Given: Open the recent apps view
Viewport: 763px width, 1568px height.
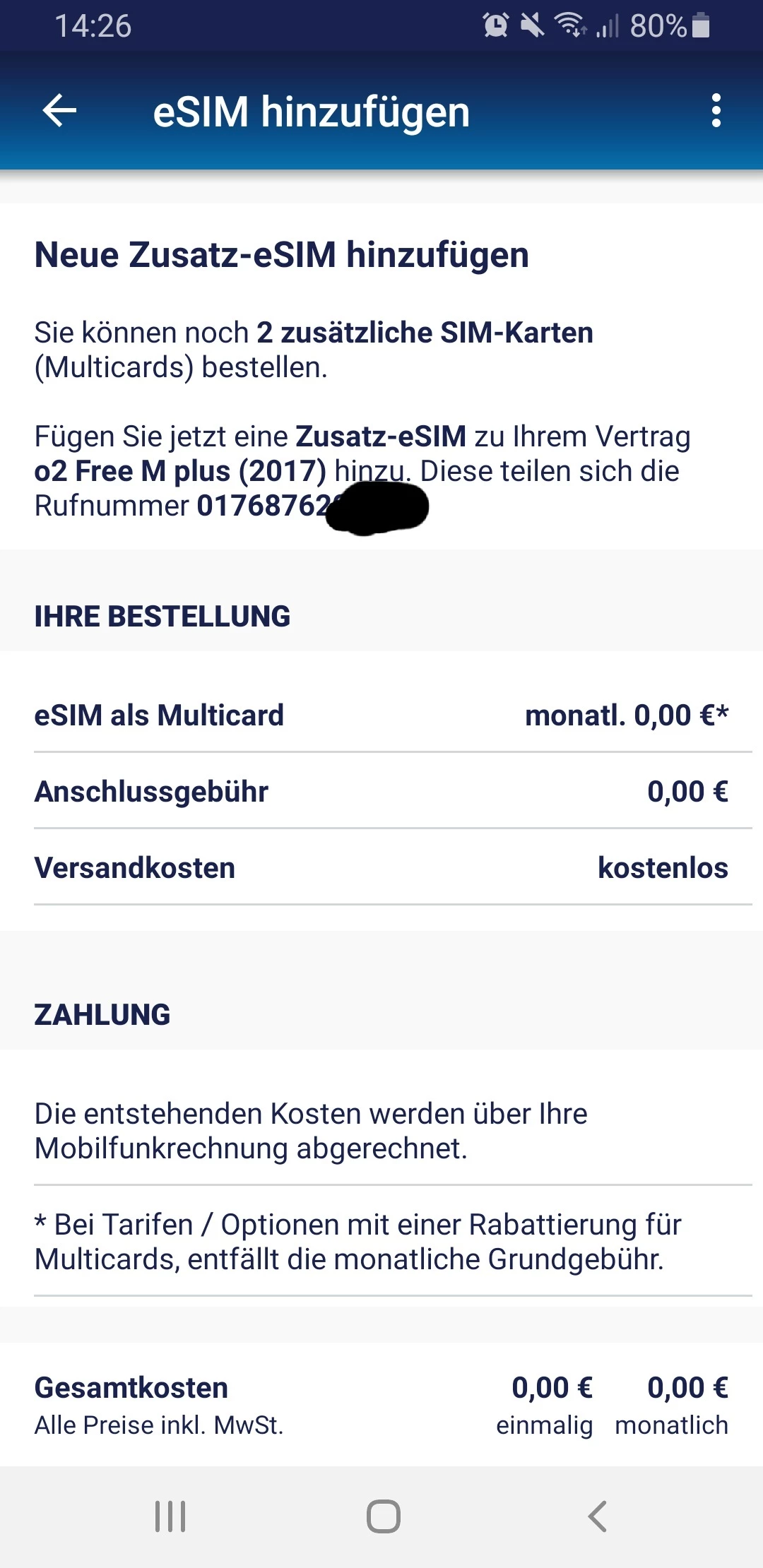Looking at the screenshot, I should 170,1516.
